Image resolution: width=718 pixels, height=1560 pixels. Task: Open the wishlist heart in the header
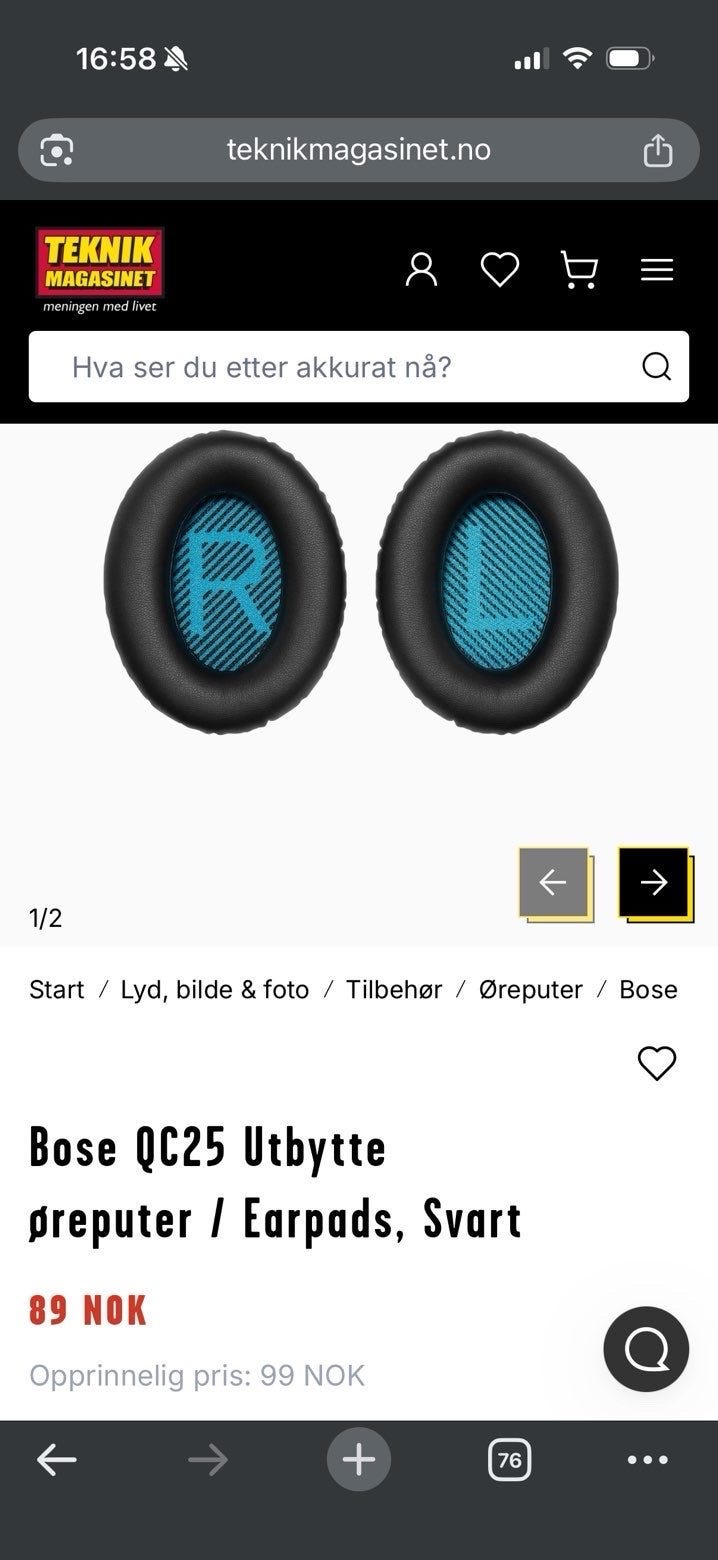(x=499, y=269)
